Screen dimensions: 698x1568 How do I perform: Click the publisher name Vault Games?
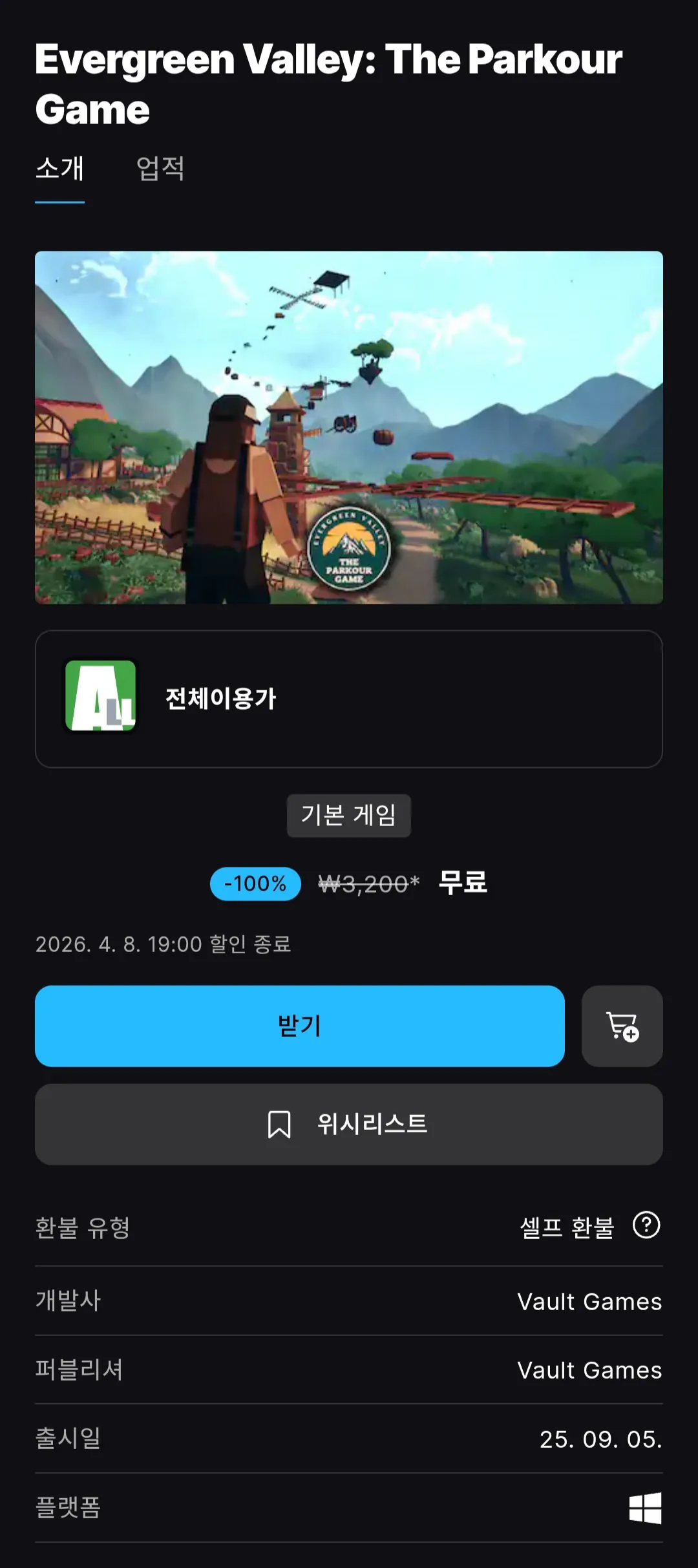(x=589, y=1371)
